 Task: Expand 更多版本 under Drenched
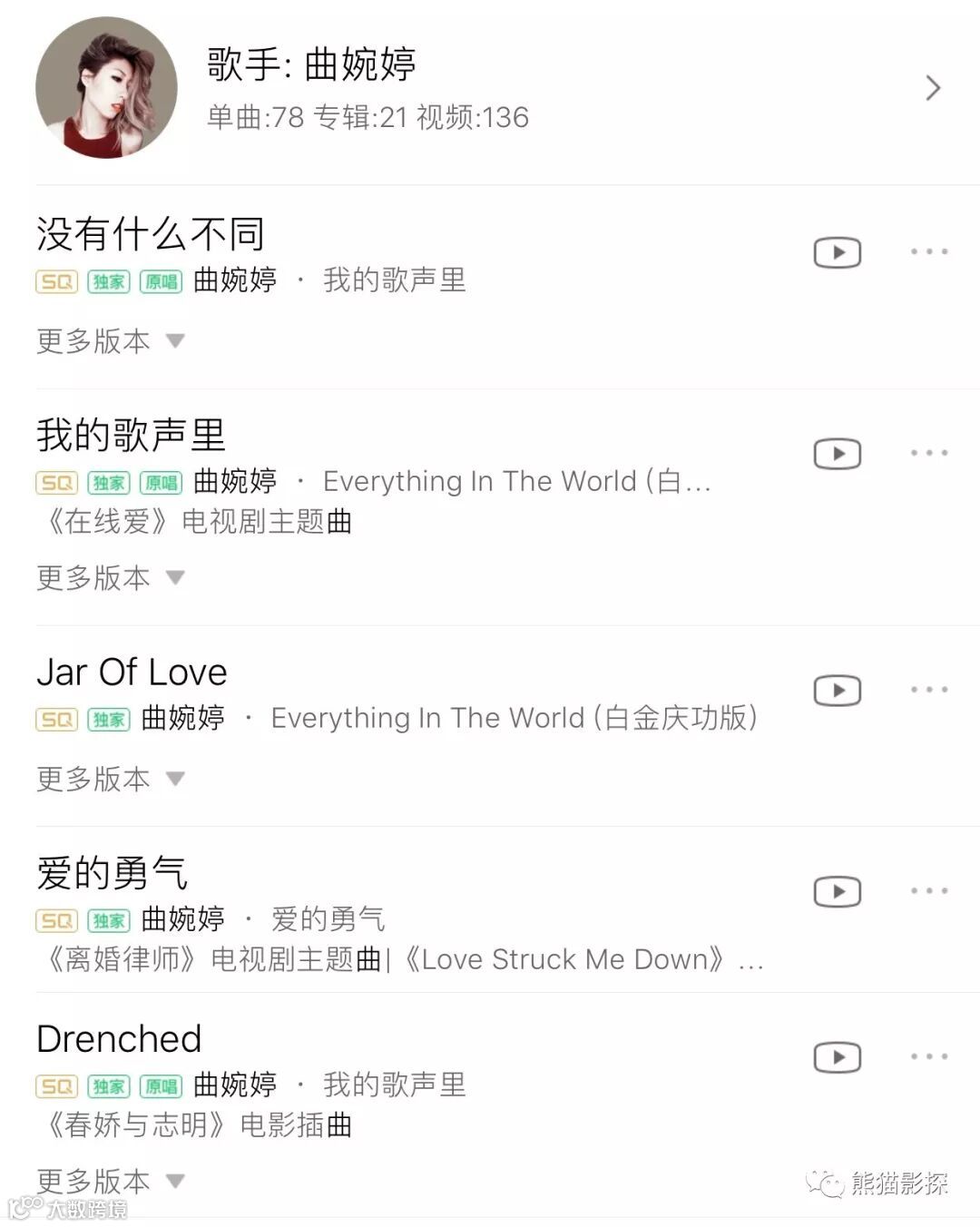110,1181
